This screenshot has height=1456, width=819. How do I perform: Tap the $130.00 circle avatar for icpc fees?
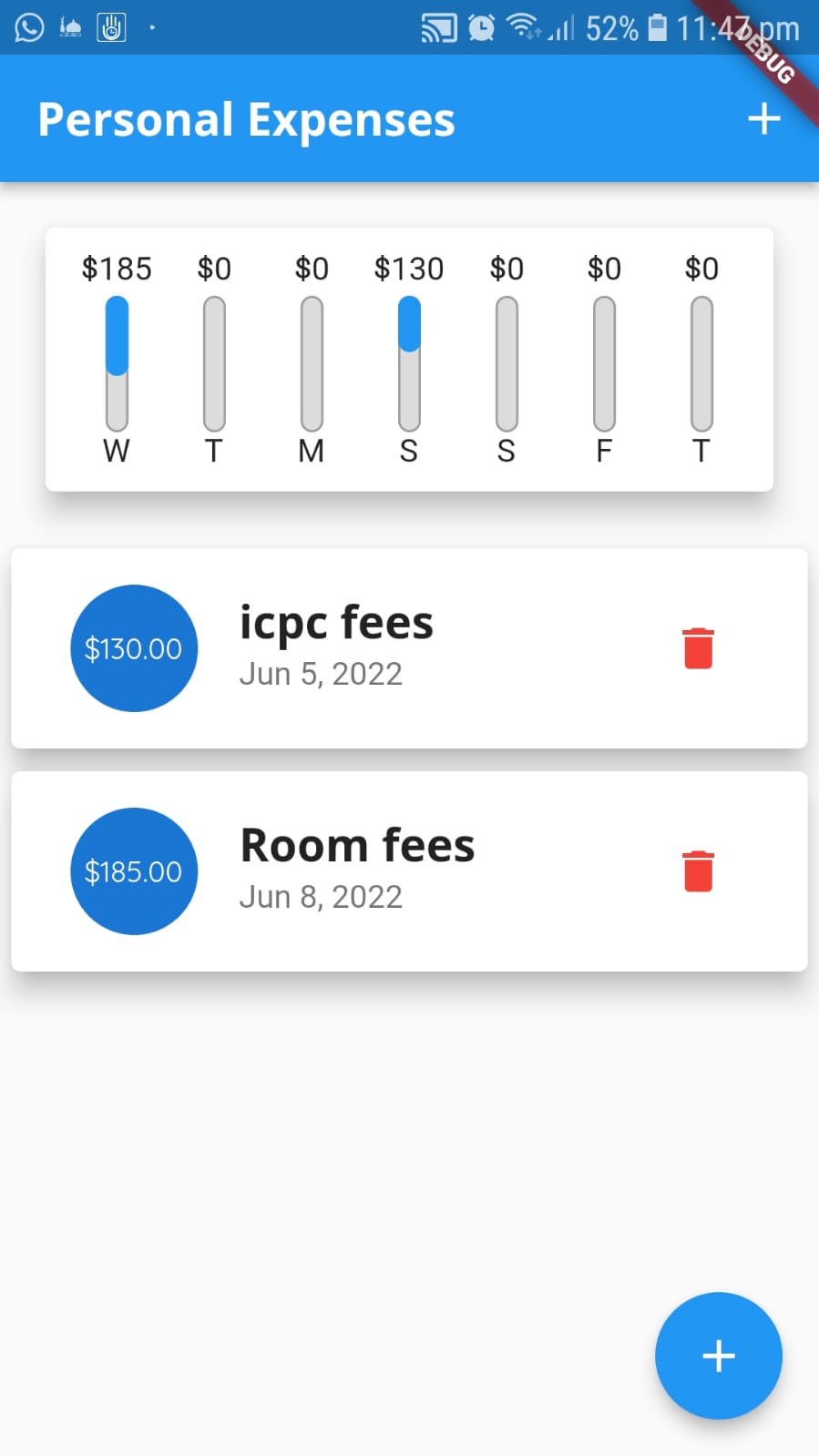[x=133, y=647]
